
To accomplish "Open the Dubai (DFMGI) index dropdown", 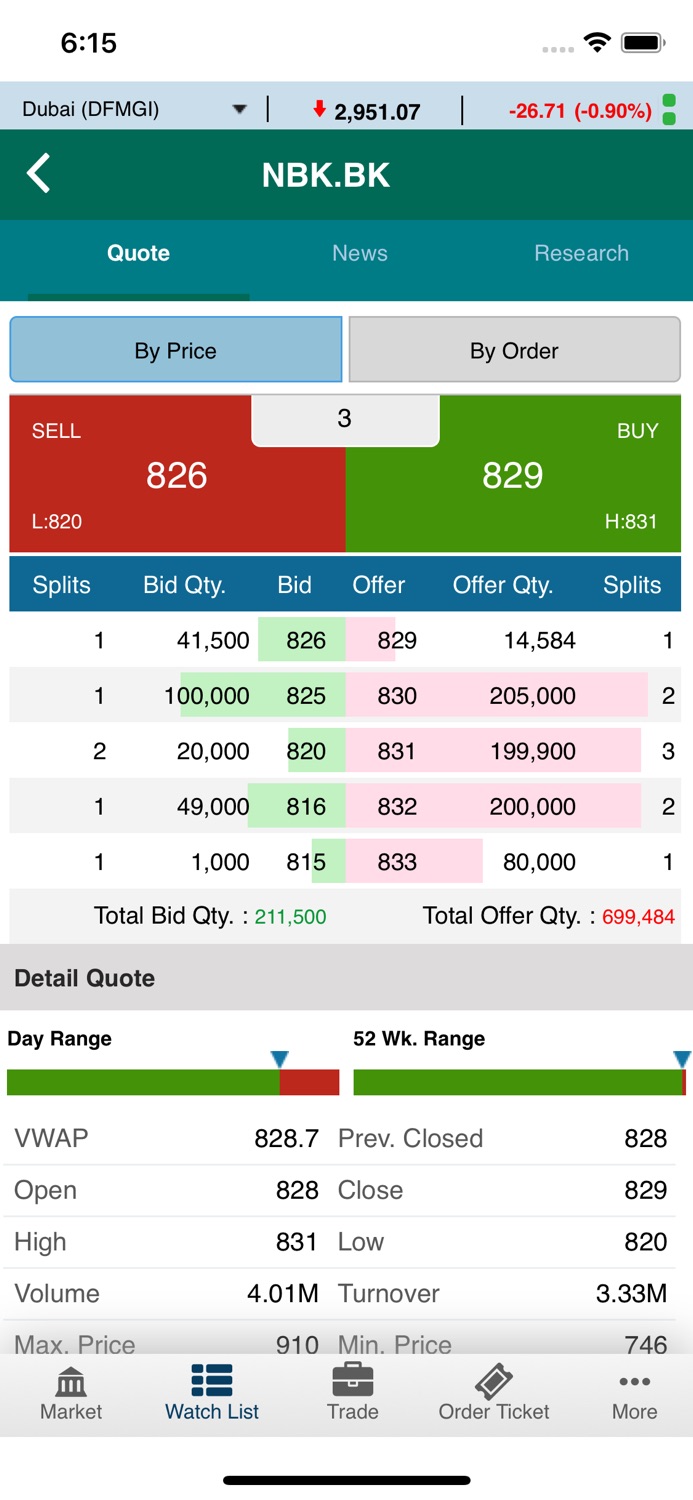I will coord(134,110).
